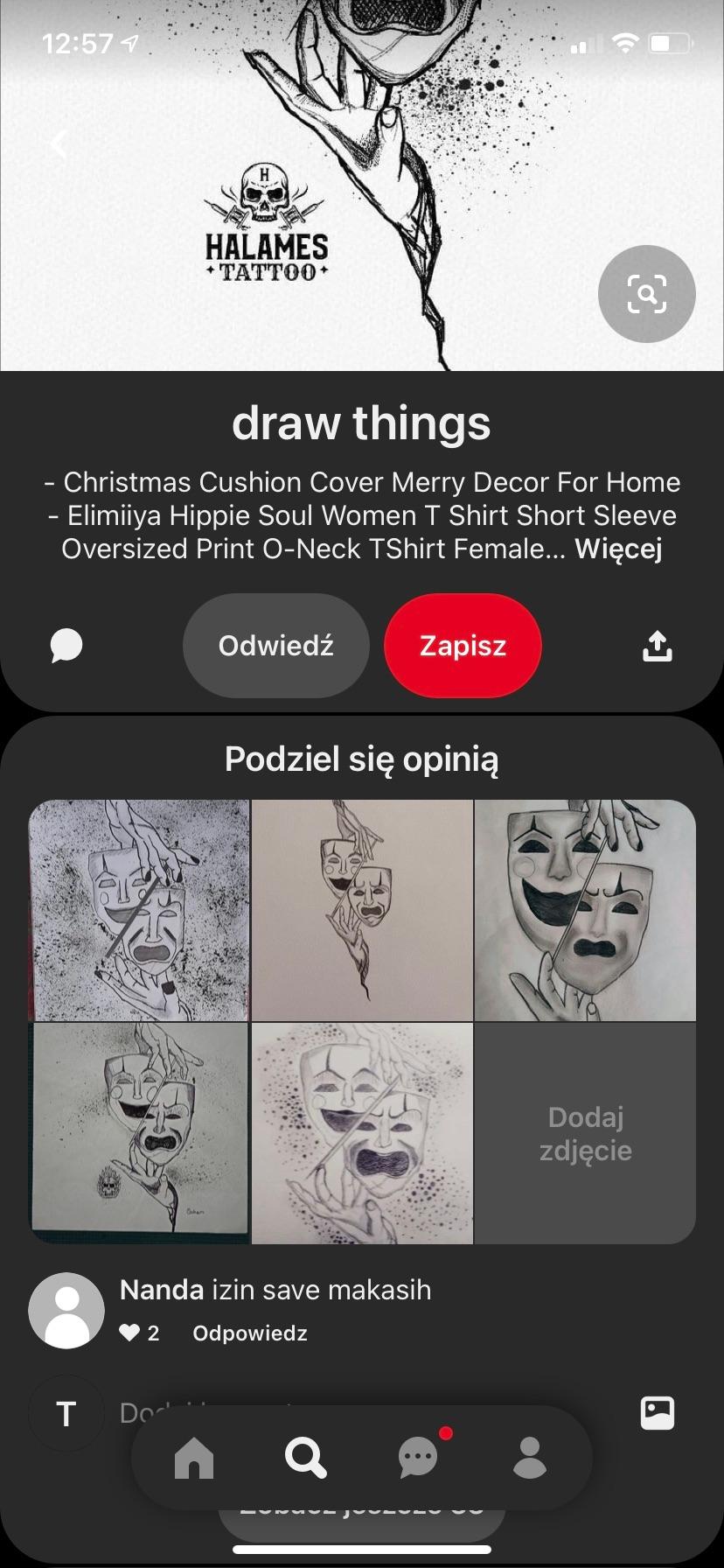The width and height of the screenshot is (724, 1568).
Task: Attach image to comment
Action: (x=657, y=1412)
